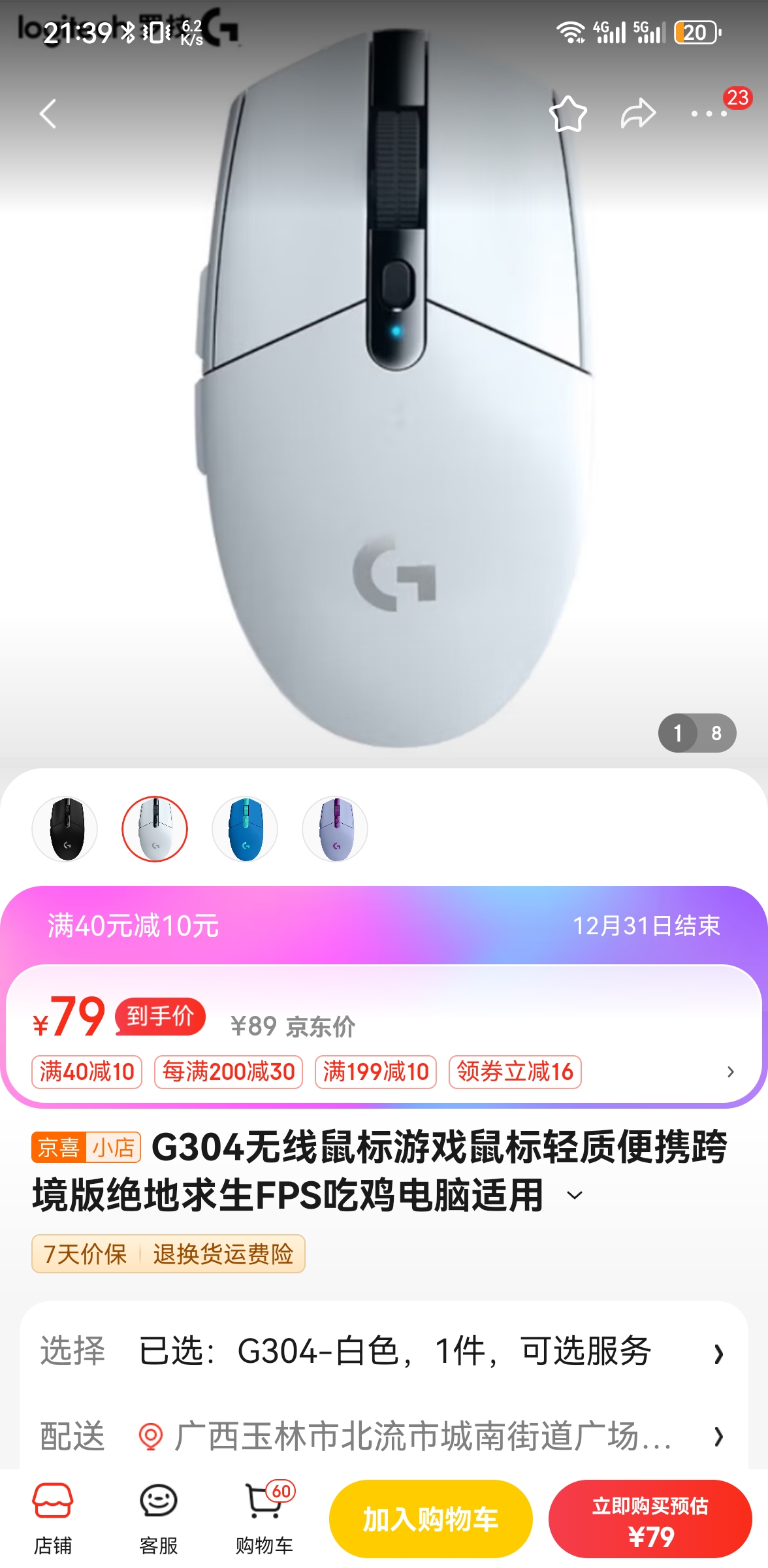This screenshot has width=768, height=1568.
Task: Select the black G304 color variant
Action: [x=64, y=828]
